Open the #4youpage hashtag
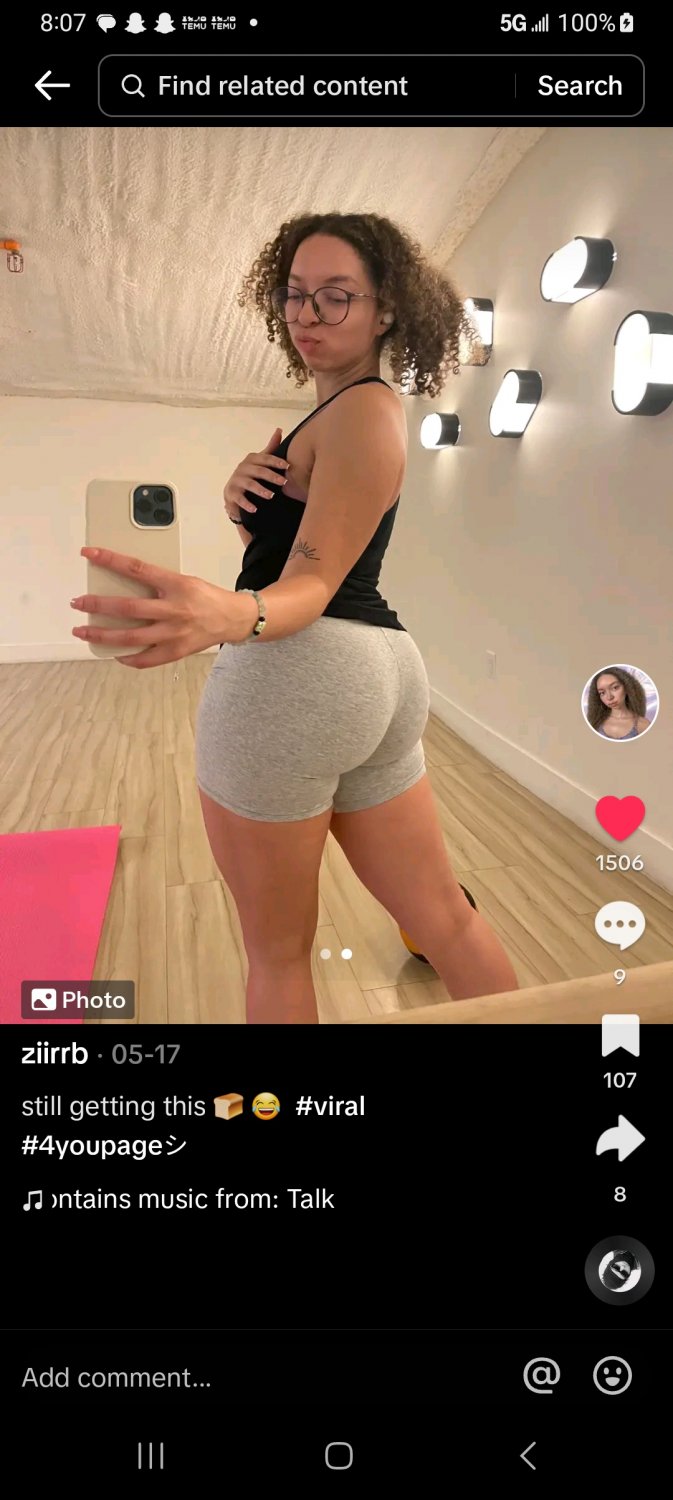This screenshot has height=1500, width=673. point(104,1145)
